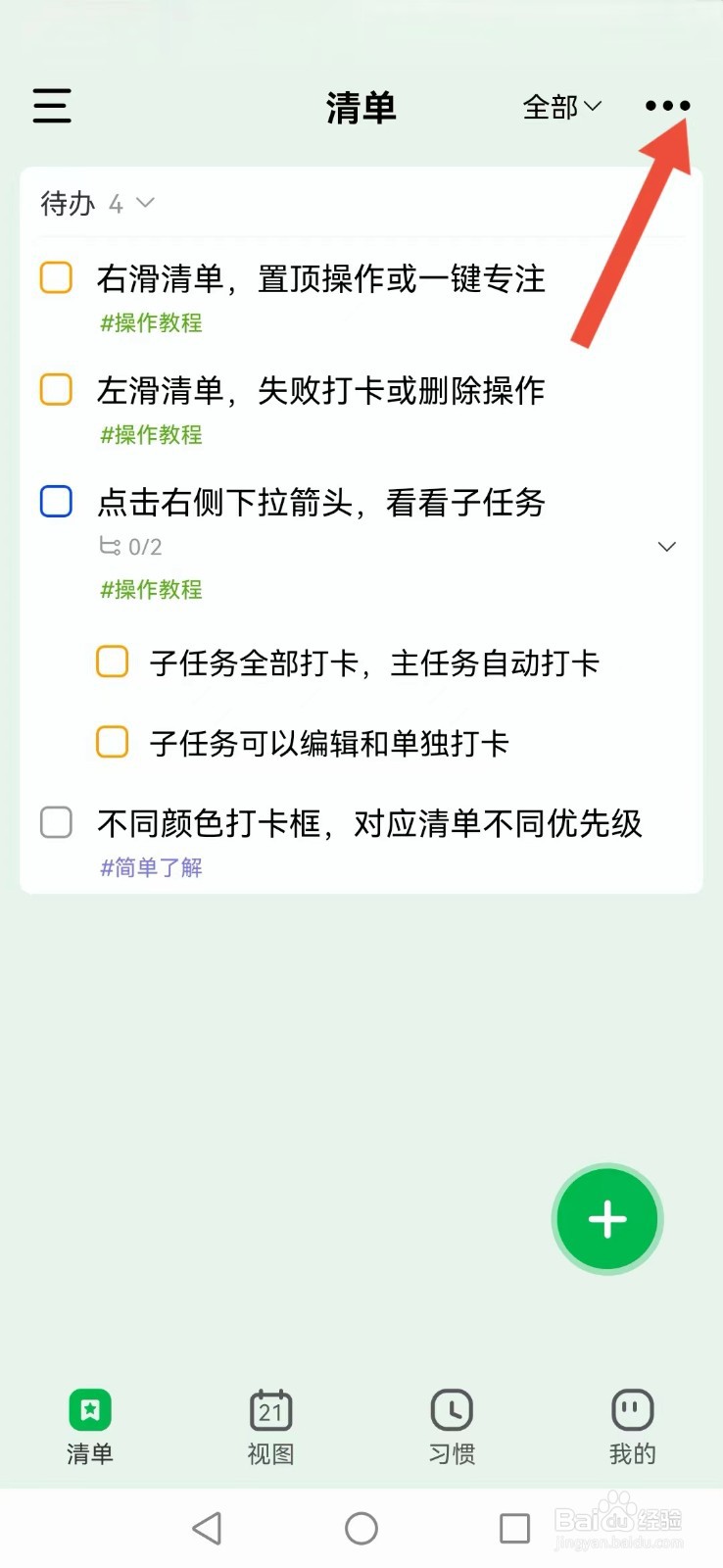Open task 不同颜色打卡框，对应清单不同优先级

pos(369,823)
